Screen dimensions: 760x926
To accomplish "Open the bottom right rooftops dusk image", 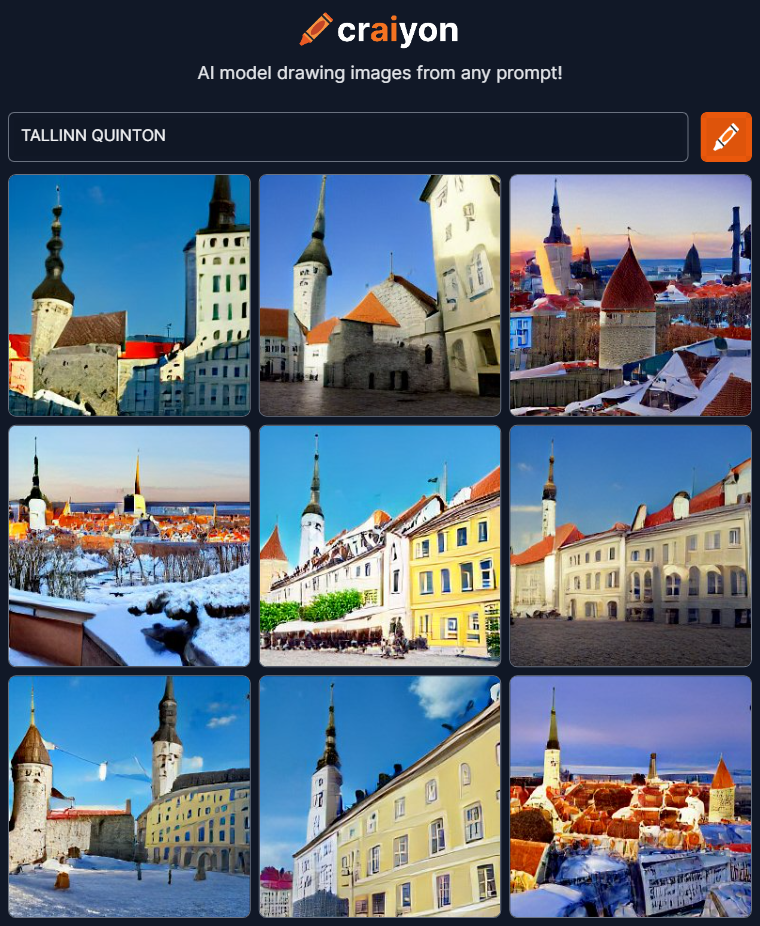I will (630, 796).
